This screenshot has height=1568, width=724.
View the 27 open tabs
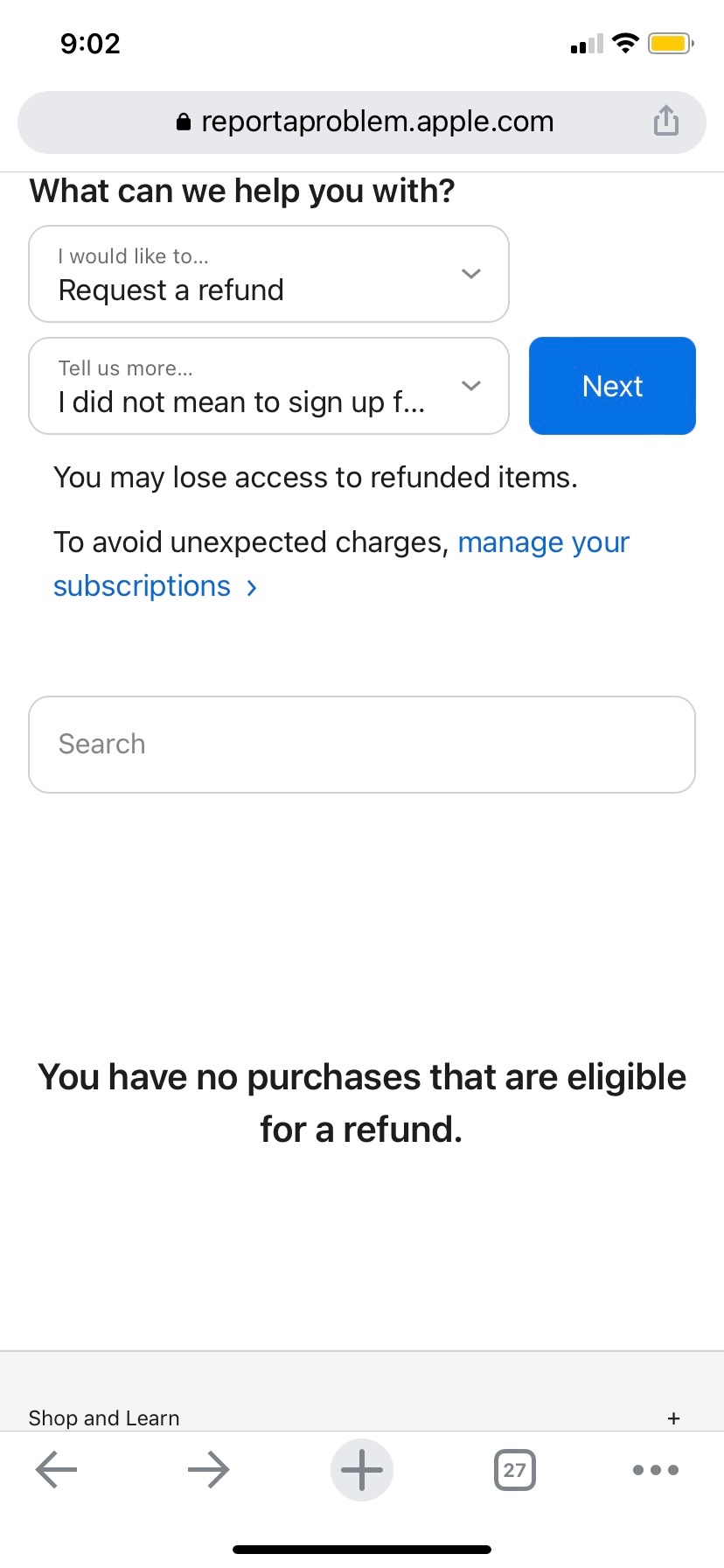[515, 1470]
